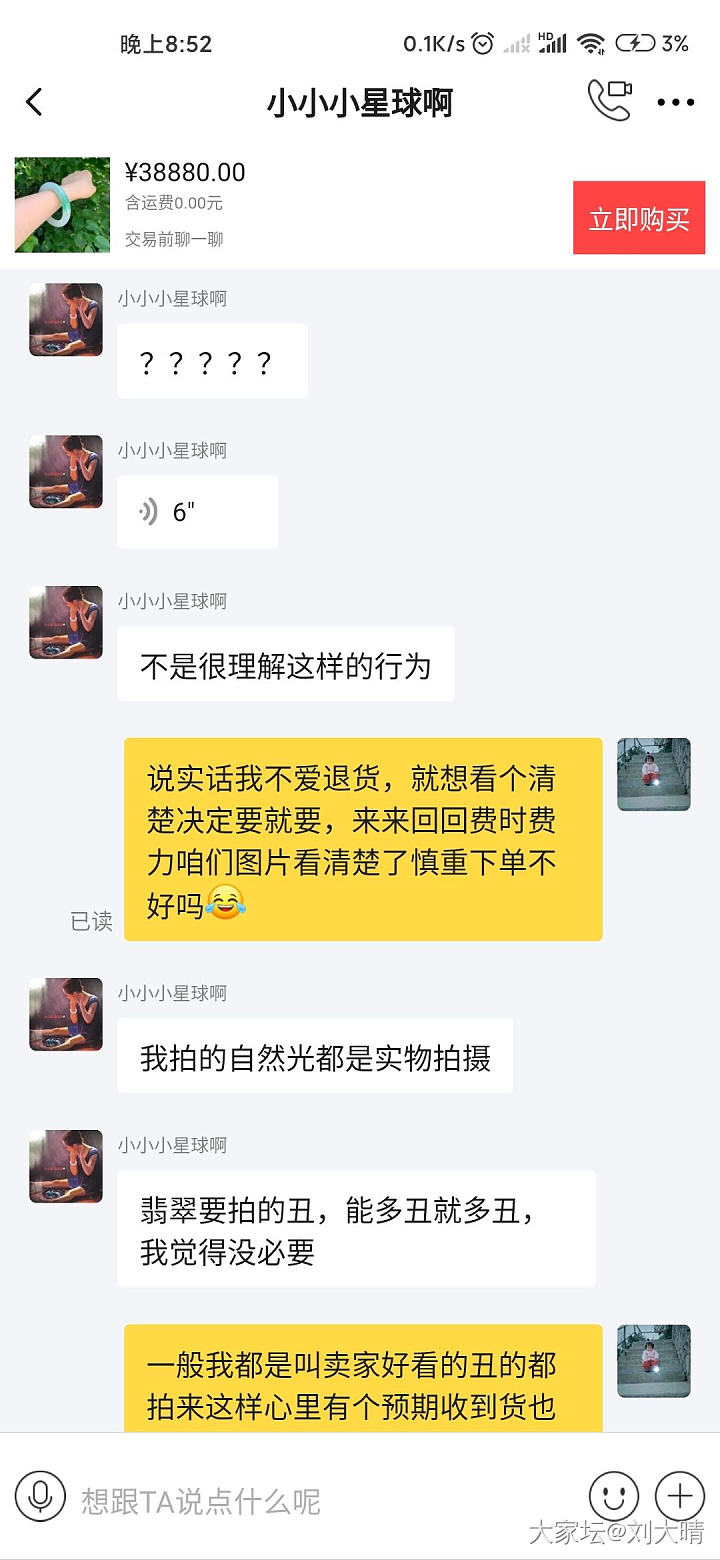Image resolution: width=720 pixels, height=1560 pixels.
Task: Start a voice or video call
Action: [609, 101]
